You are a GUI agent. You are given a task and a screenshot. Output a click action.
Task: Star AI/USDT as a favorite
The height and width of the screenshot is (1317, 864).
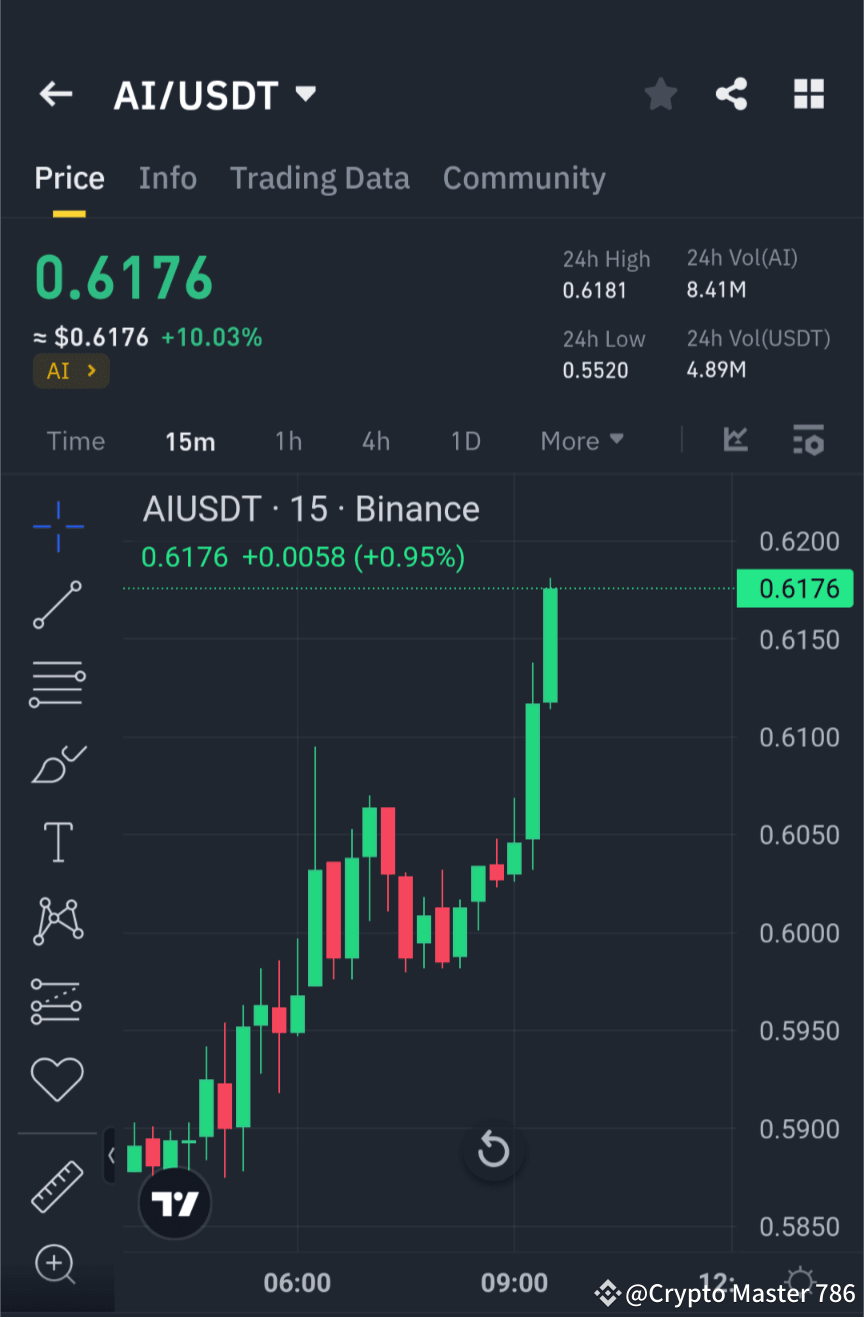[x=660, y=93]
